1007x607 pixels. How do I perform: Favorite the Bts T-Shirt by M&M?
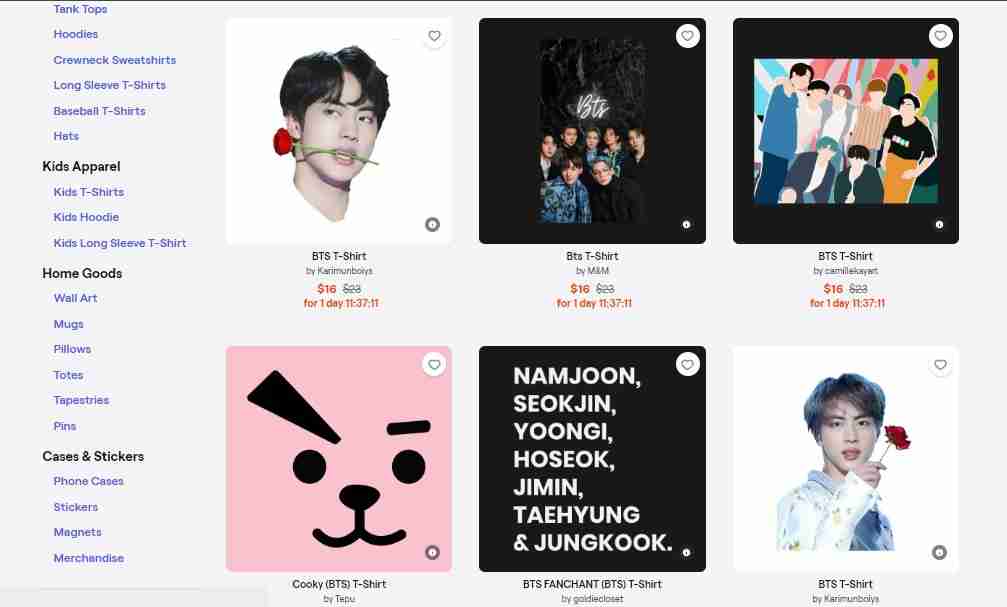pos(687,36)
